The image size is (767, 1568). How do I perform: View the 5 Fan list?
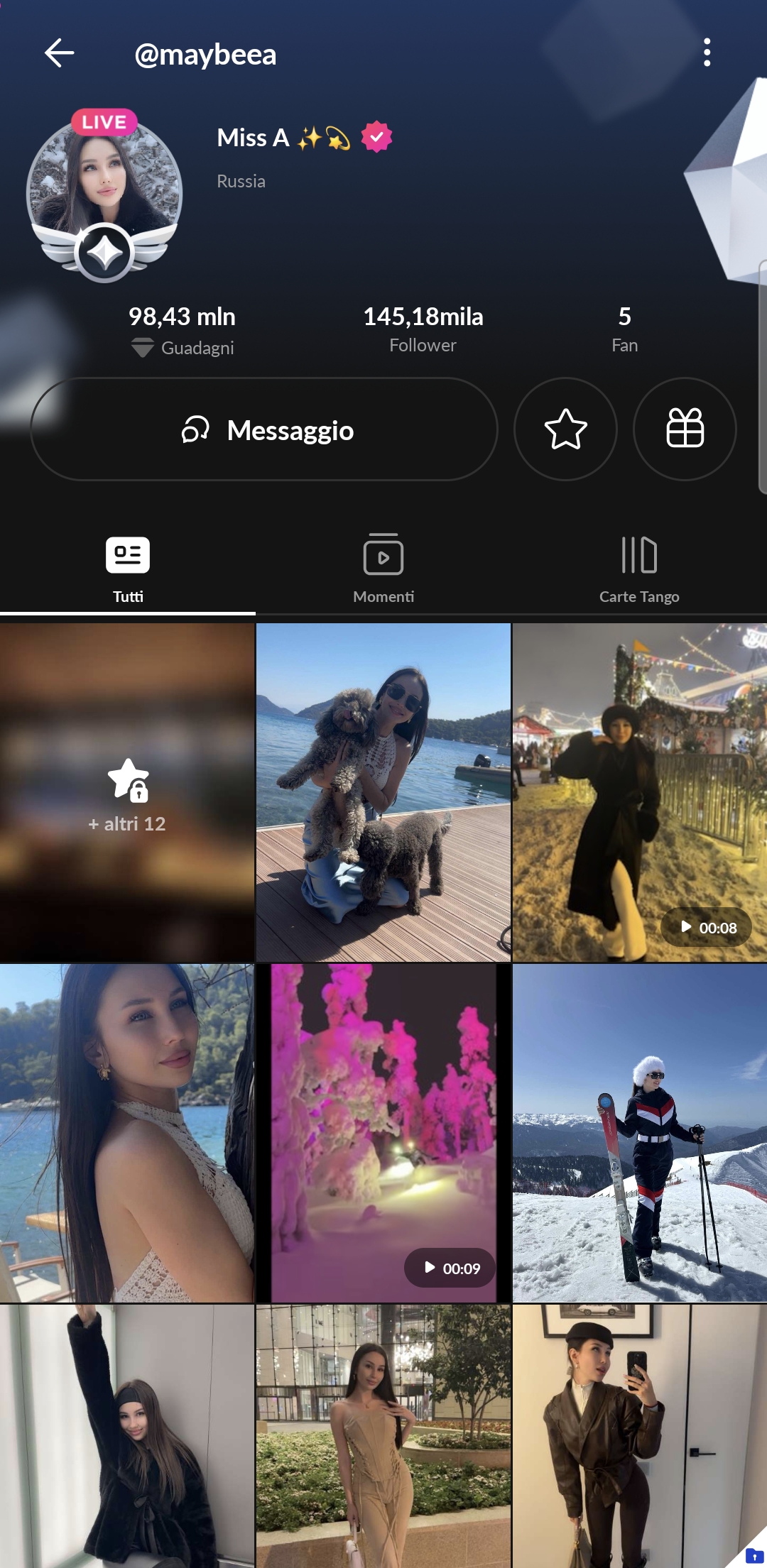point(624,329)
